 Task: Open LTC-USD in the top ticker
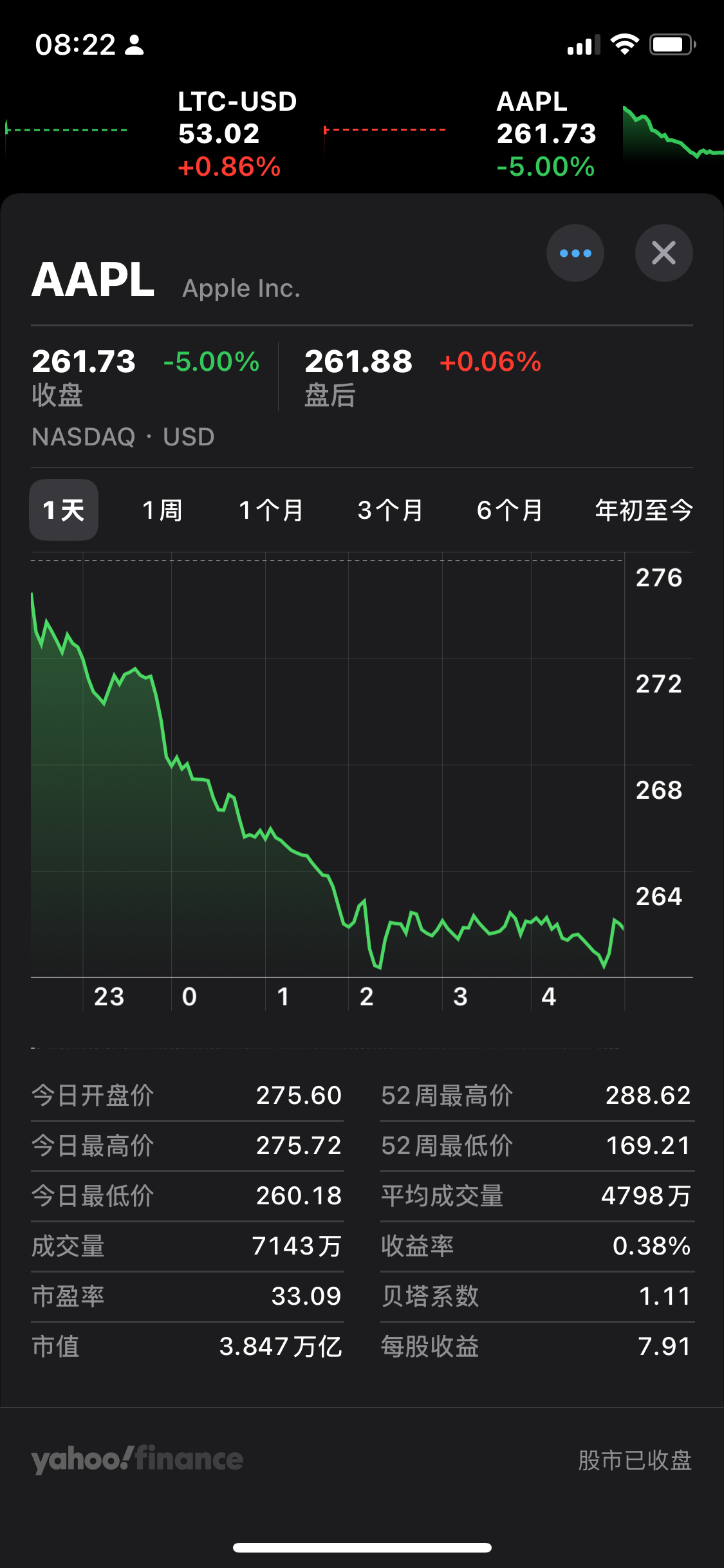tap(237, 134)
